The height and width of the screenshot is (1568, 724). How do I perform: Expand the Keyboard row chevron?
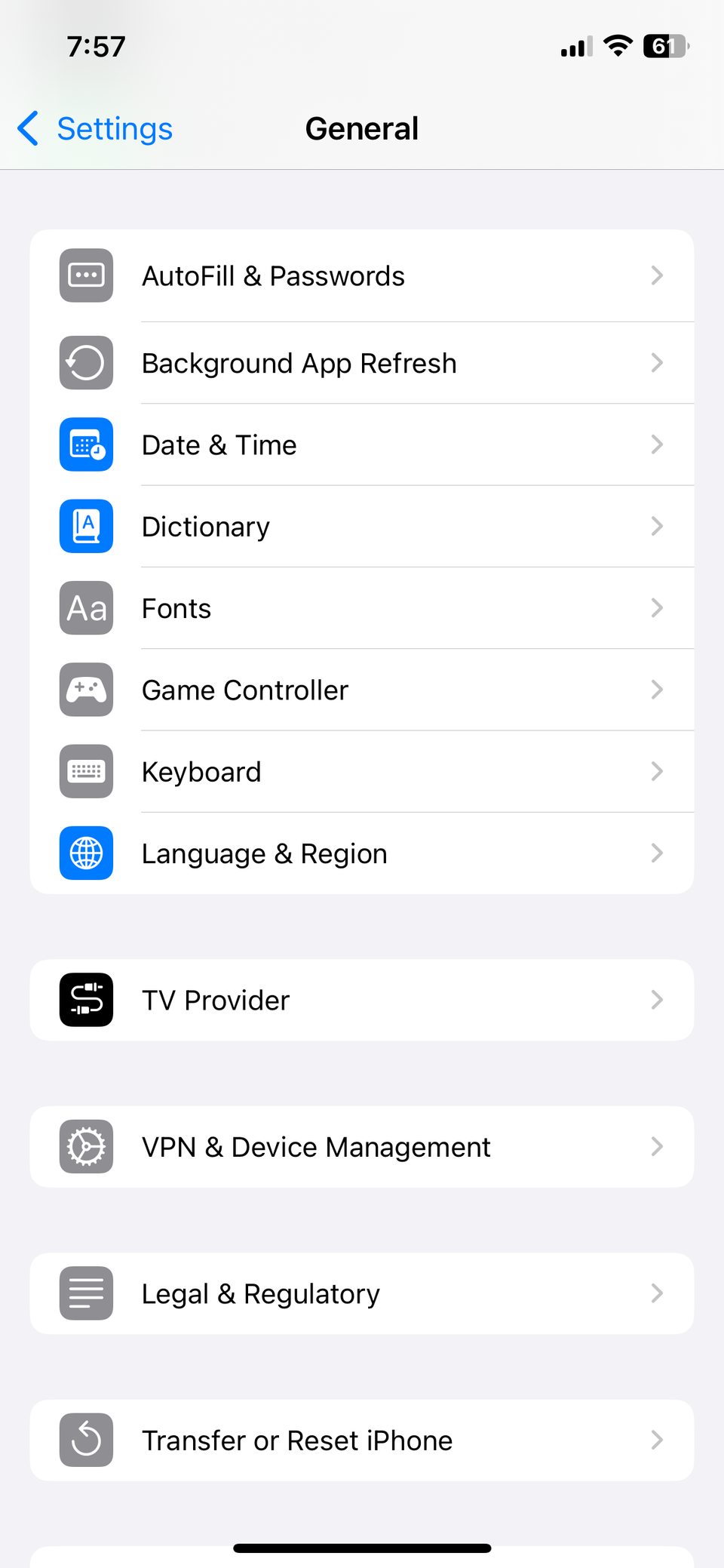pyautogui.click(x=657, y=771)
